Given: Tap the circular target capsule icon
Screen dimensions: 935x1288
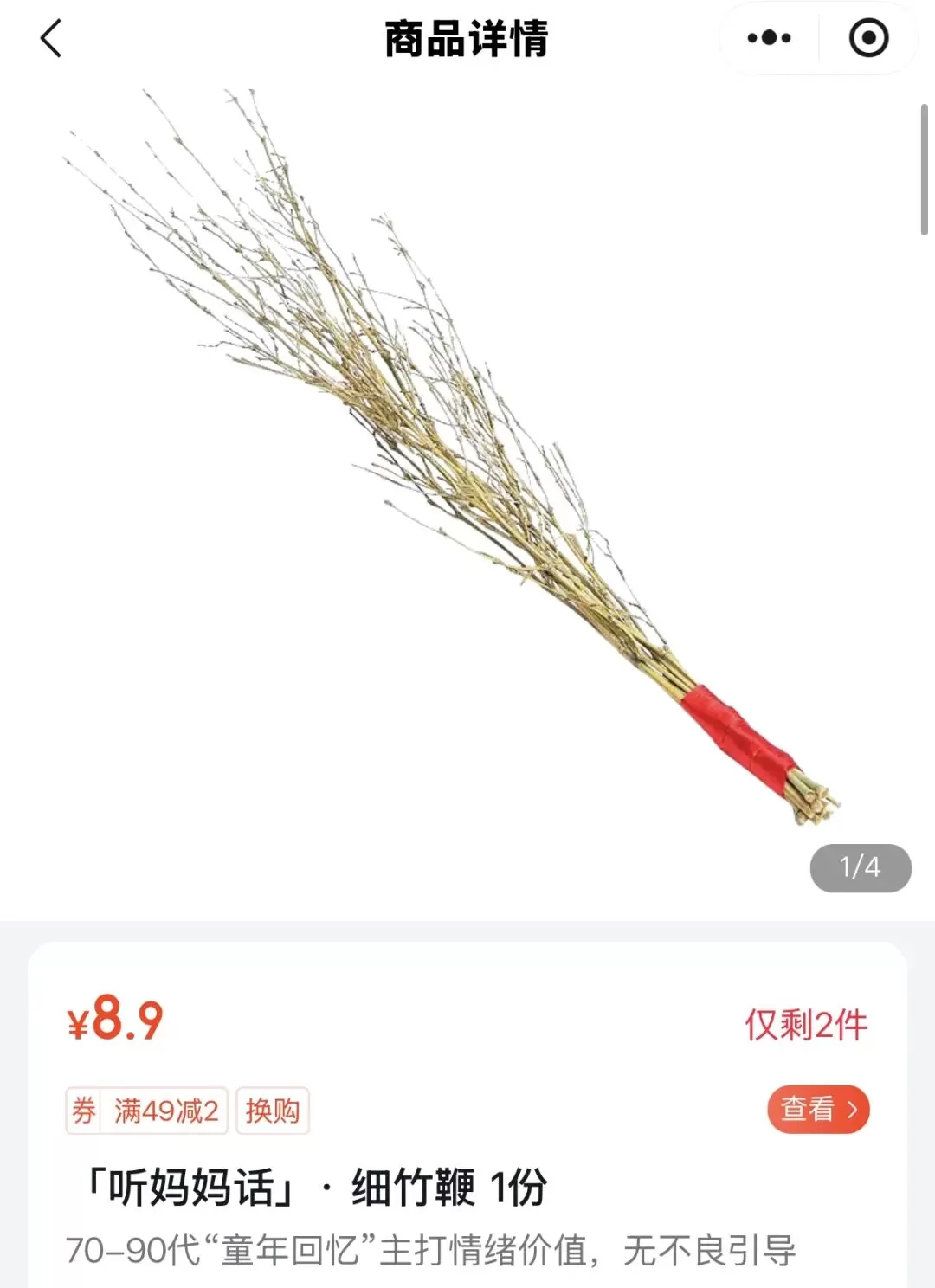Looking at the screenshot, I should point(868,38).
